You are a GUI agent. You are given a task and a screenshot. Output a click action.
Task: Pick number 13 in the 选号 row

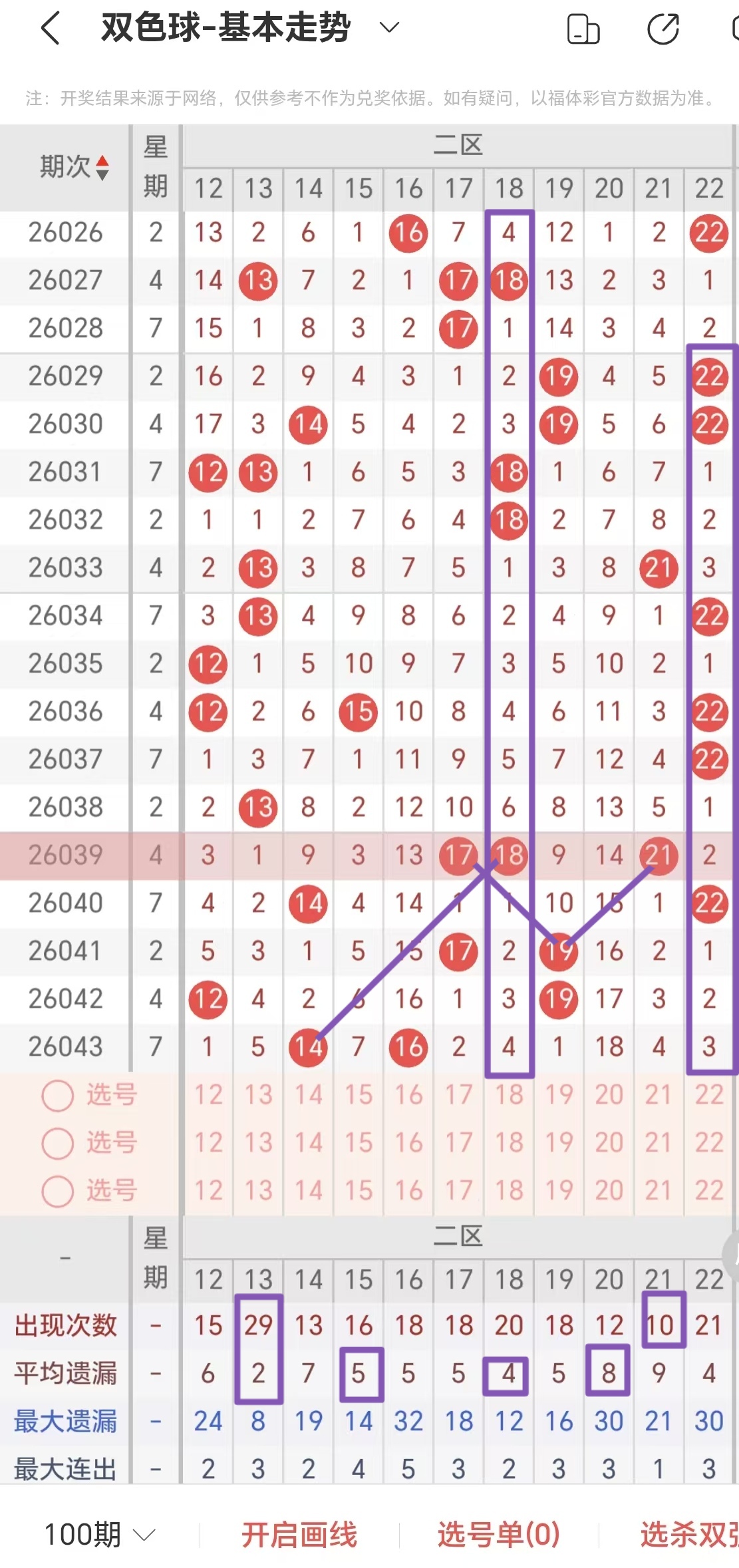[x=258, y=1095]
